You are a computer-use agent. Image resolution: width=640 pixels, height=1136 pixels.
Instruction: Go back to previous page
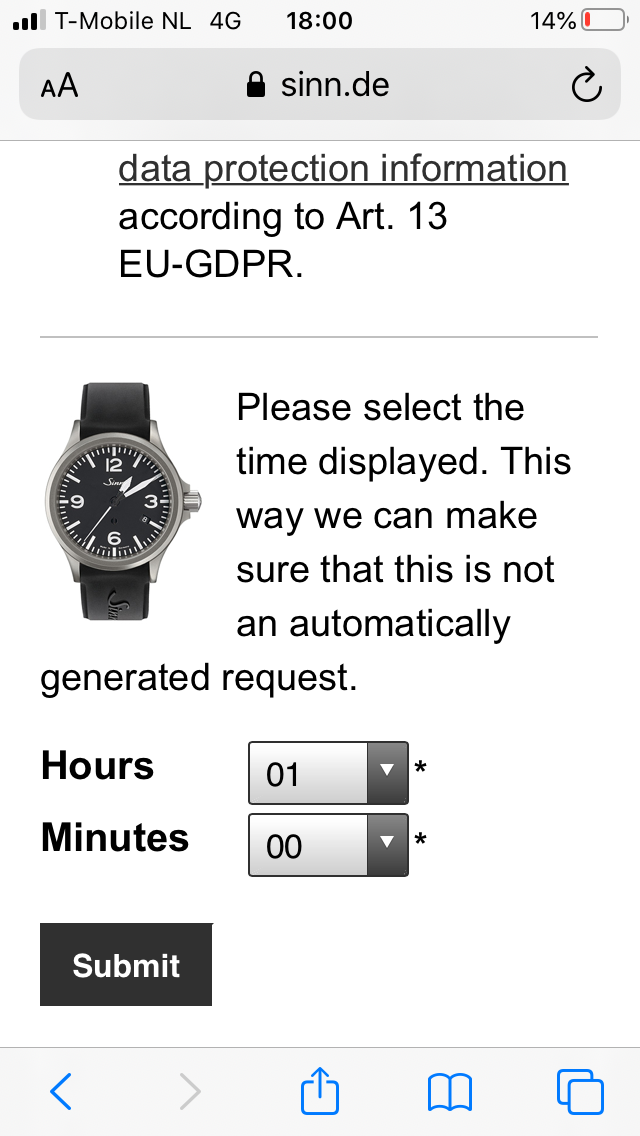[x=61, y=1091]
